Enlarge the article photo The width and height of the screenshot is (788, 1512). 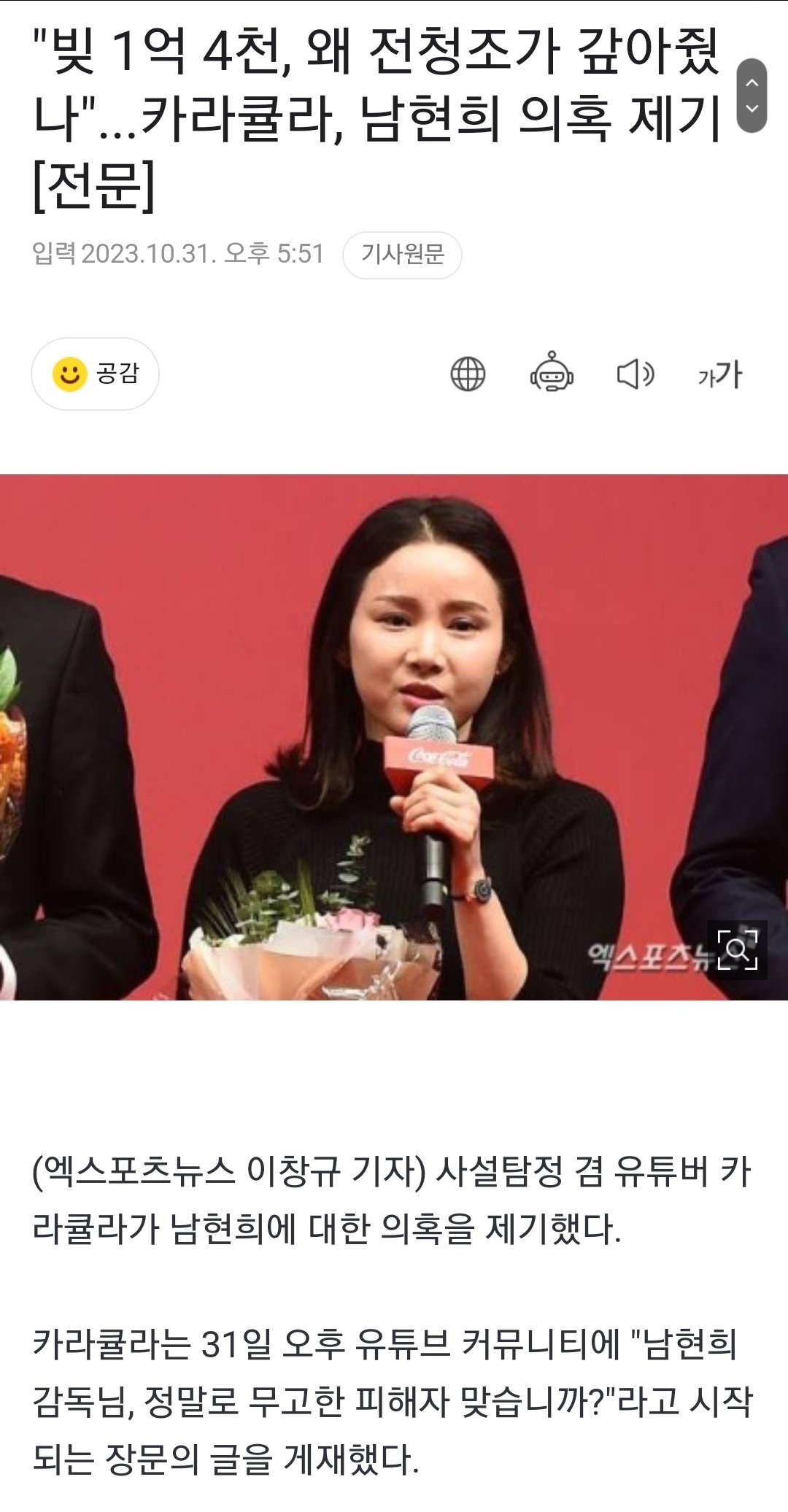394,737
